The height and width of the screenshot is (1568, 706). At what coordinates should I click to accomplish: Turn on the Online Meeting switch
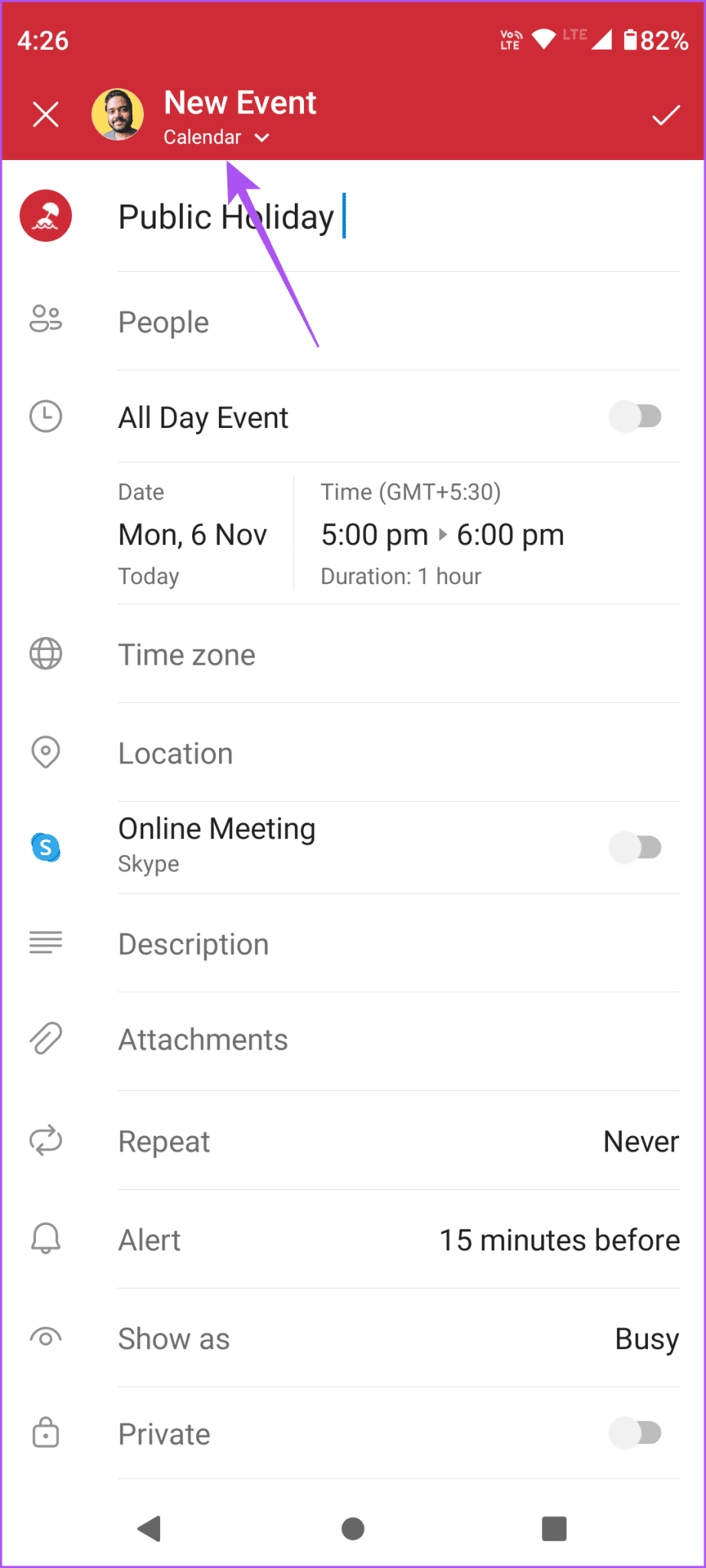(x=636, y=847)
